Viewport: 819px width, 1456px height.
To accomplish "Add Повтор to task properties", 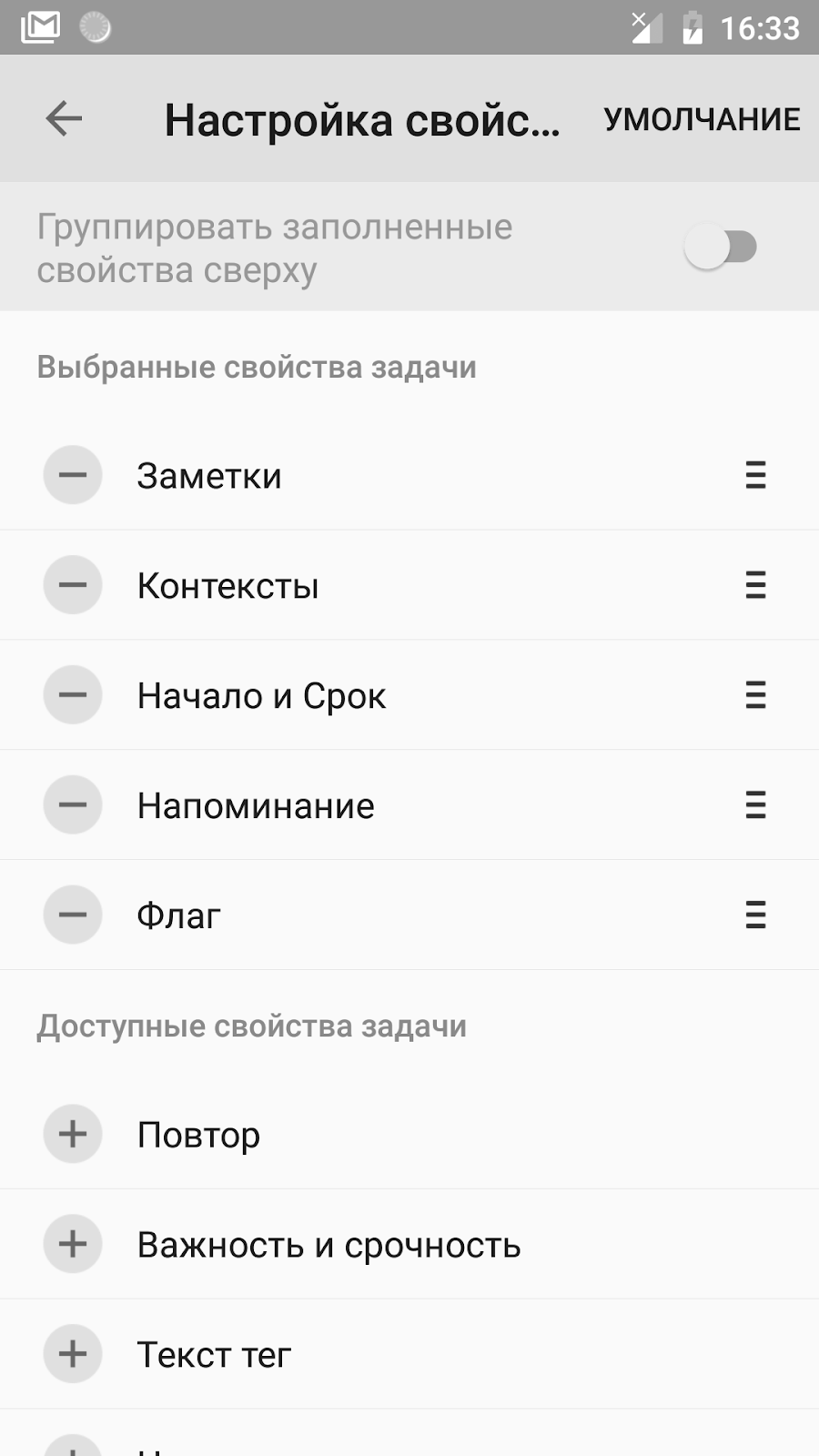I will [x=73, y=1134].
